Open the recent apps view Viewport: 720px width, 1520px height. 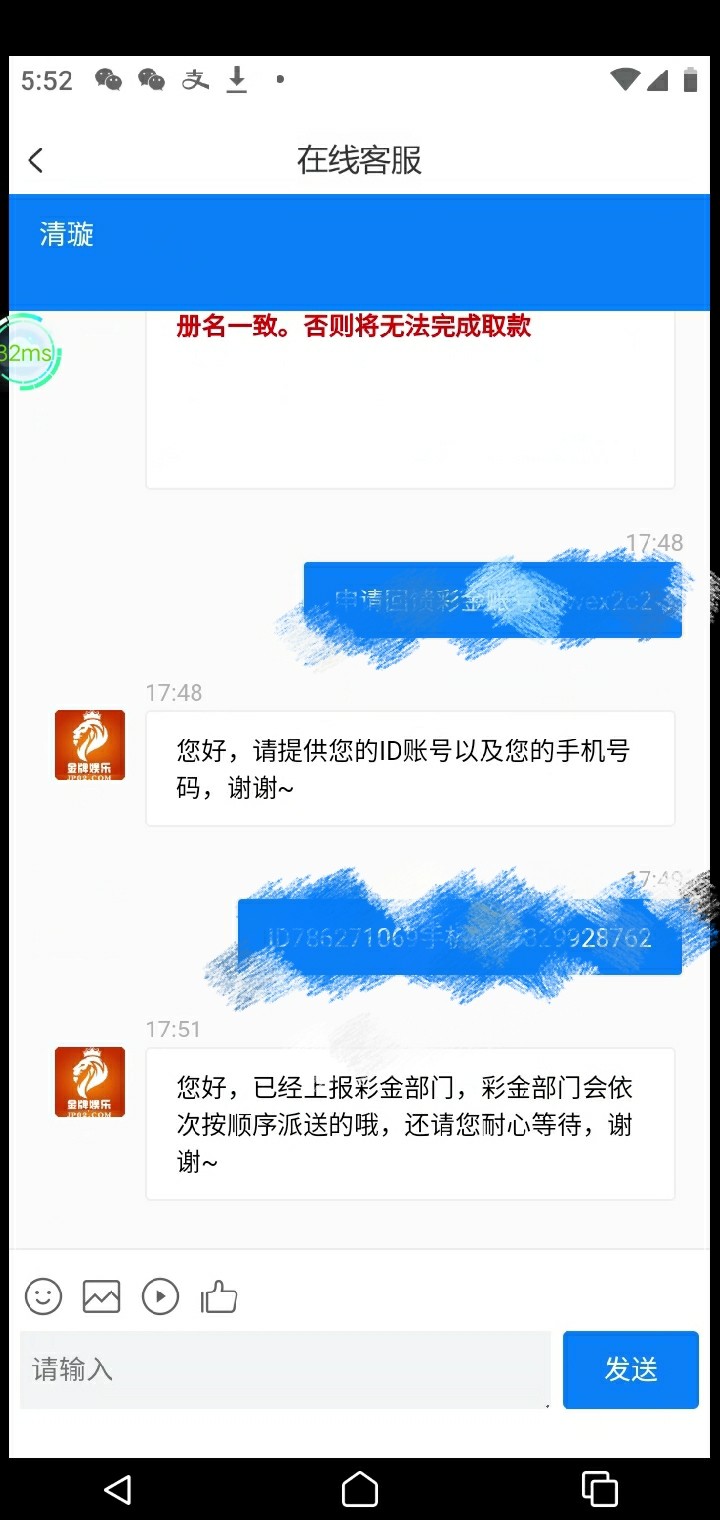pyautogui.click(x=599, y=1489)
